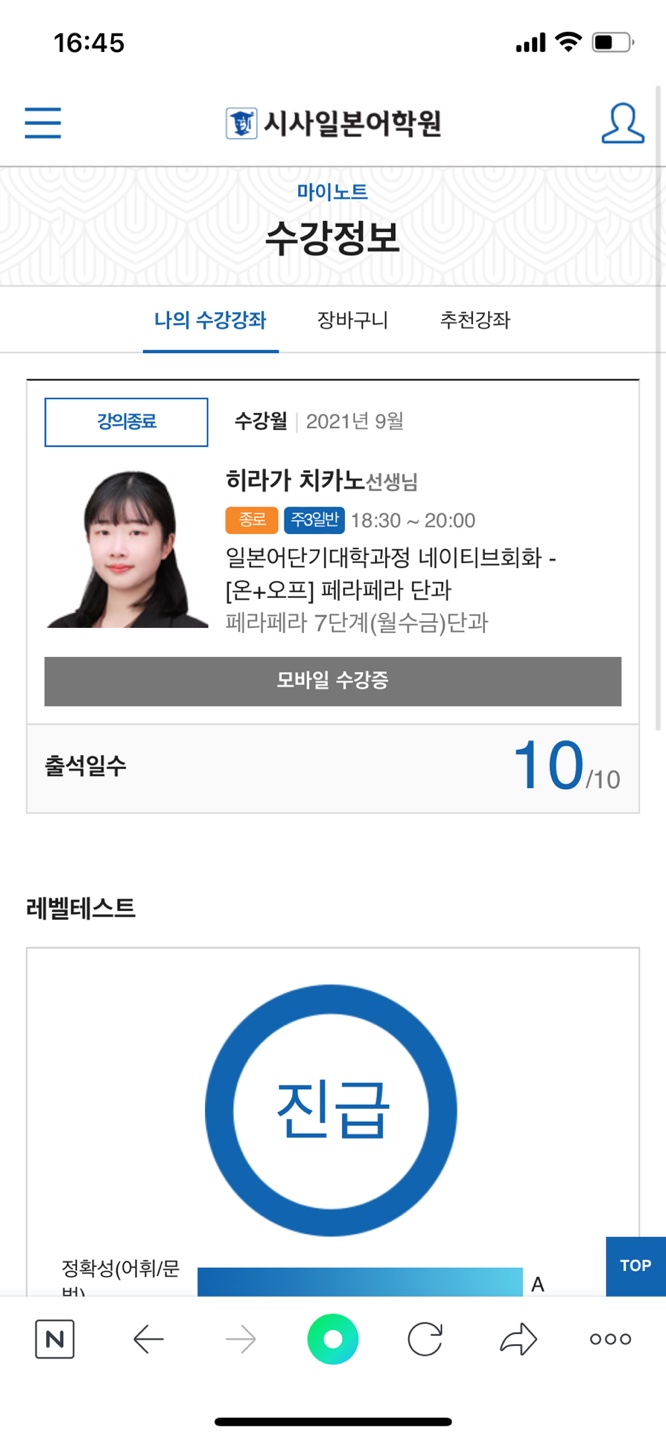Select the 나의 수강강좌 tab
The height and width of the screenshot is (1440, 666).
click(x=210, y=321)
